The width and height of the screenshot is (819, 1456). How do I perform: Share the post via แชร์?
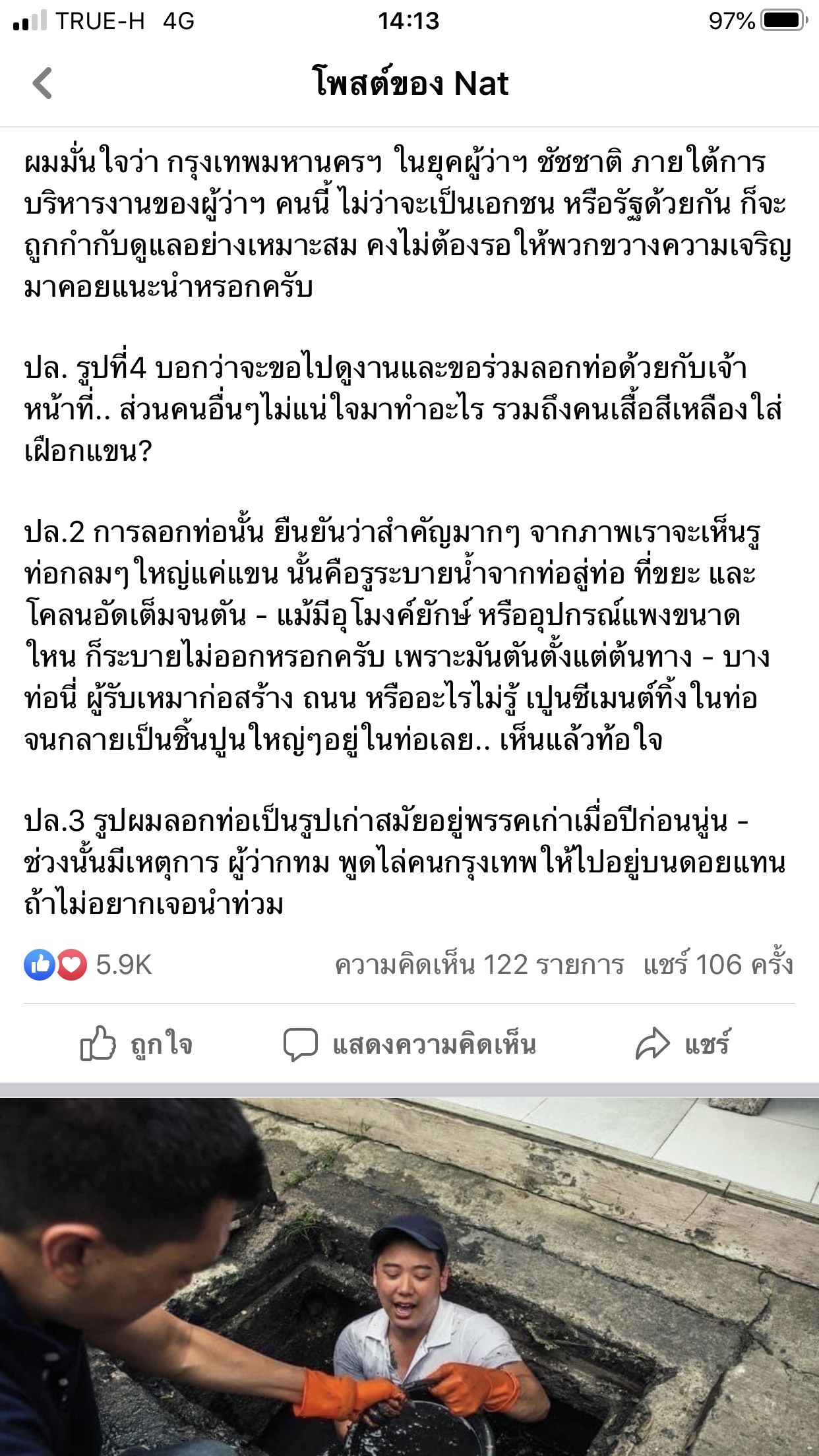(682, 1045)
